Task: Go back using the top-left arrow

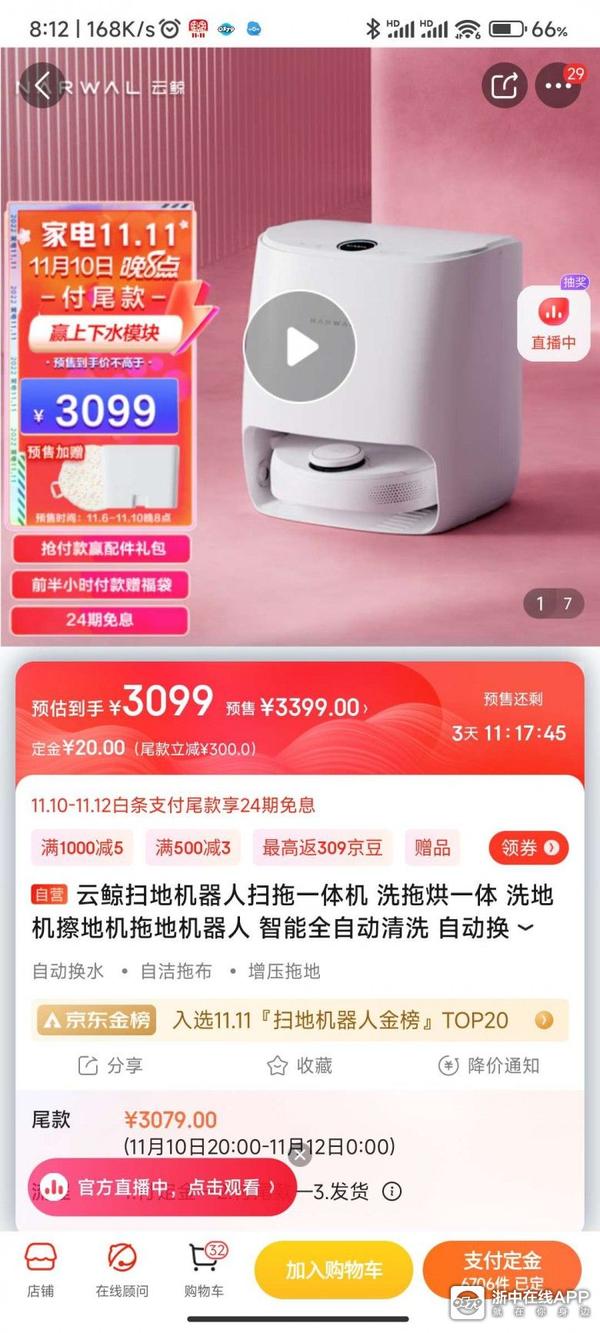Action: pos(42,86)
